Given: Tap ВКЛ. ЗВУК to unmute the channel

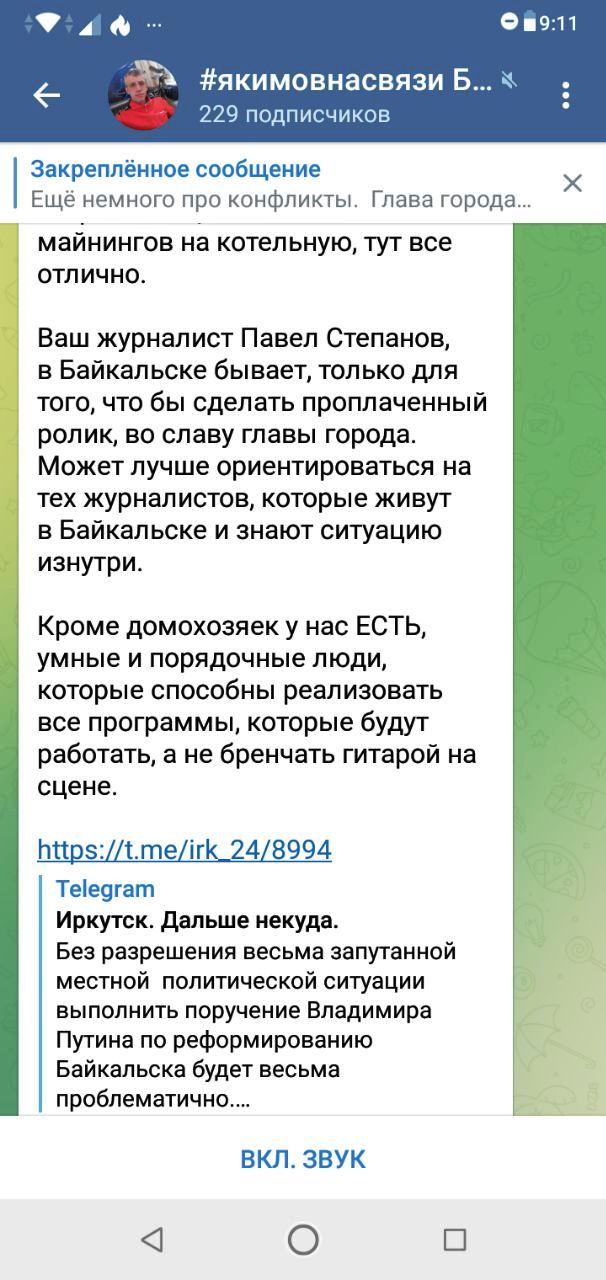Looking at the screenshot, I should (303, 1159).
